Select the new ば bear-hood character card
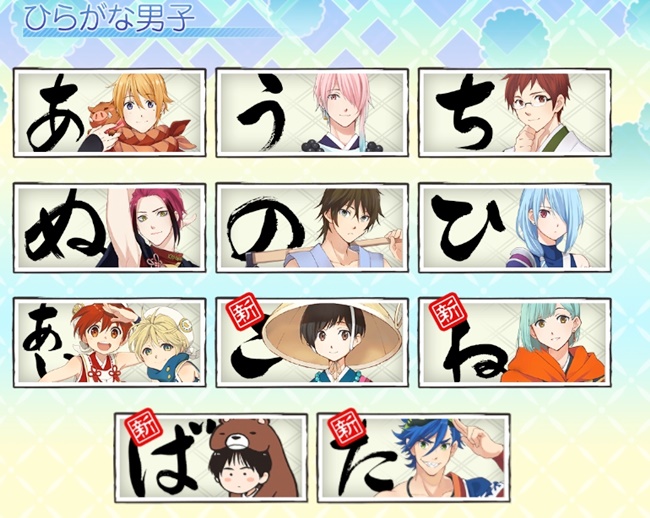This screenshot has width=650, height=518. pos(210,457)
